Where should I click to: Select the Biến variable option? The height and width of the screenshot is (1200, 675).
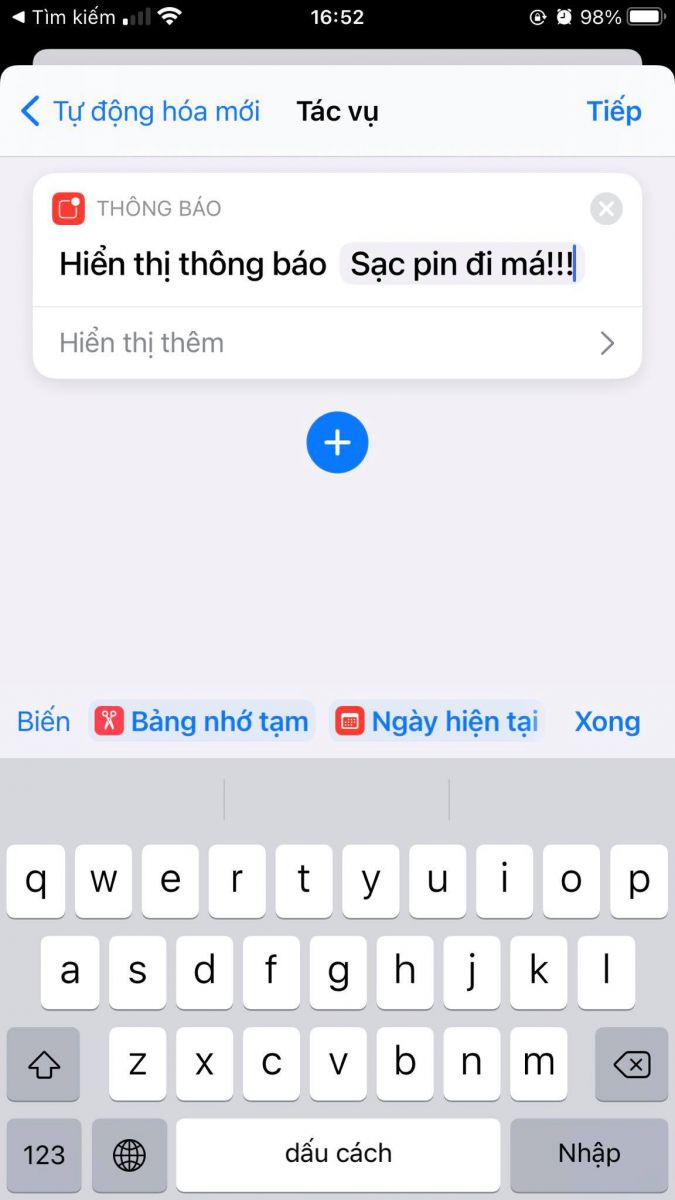pos(44,721)
